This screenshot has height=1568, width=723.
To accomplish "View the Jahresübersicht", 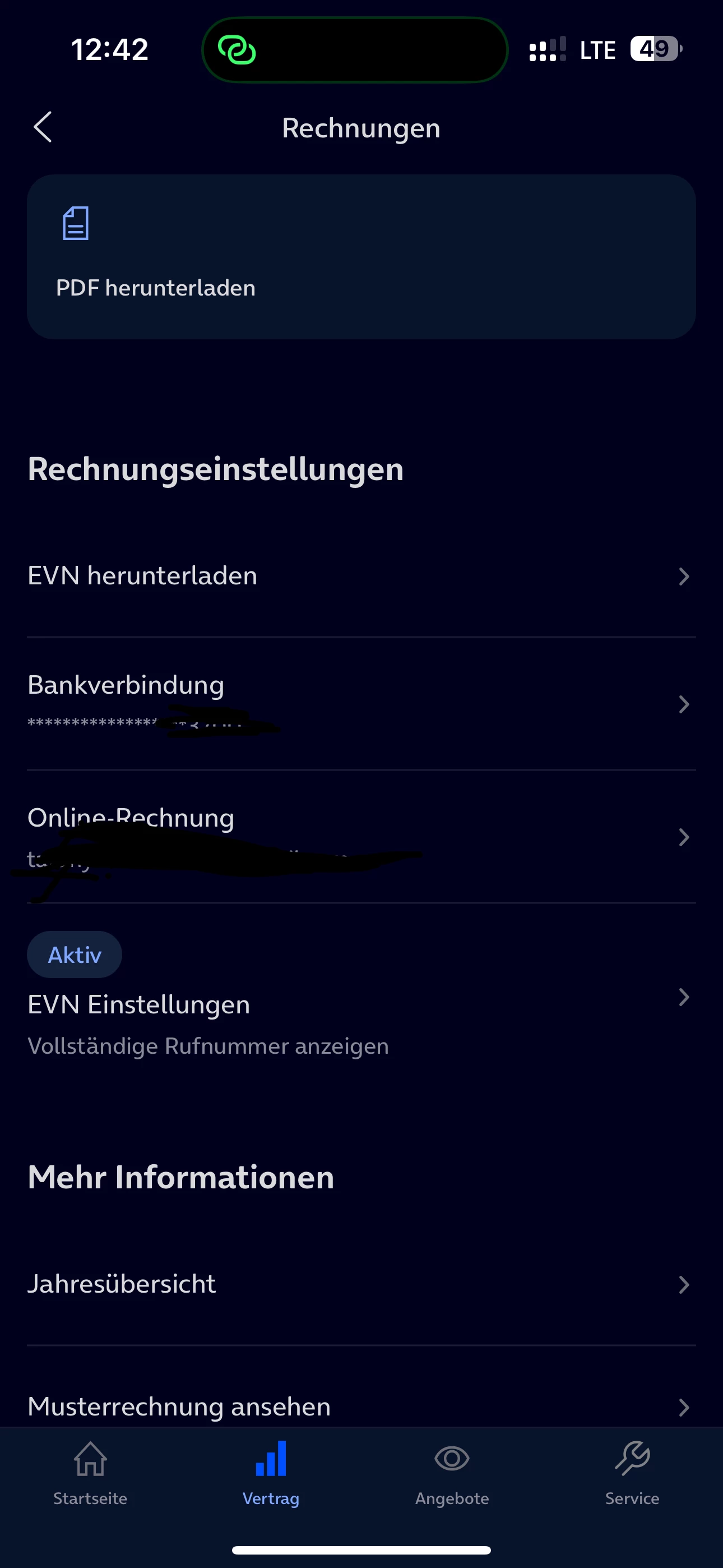I will point(361,1284).
